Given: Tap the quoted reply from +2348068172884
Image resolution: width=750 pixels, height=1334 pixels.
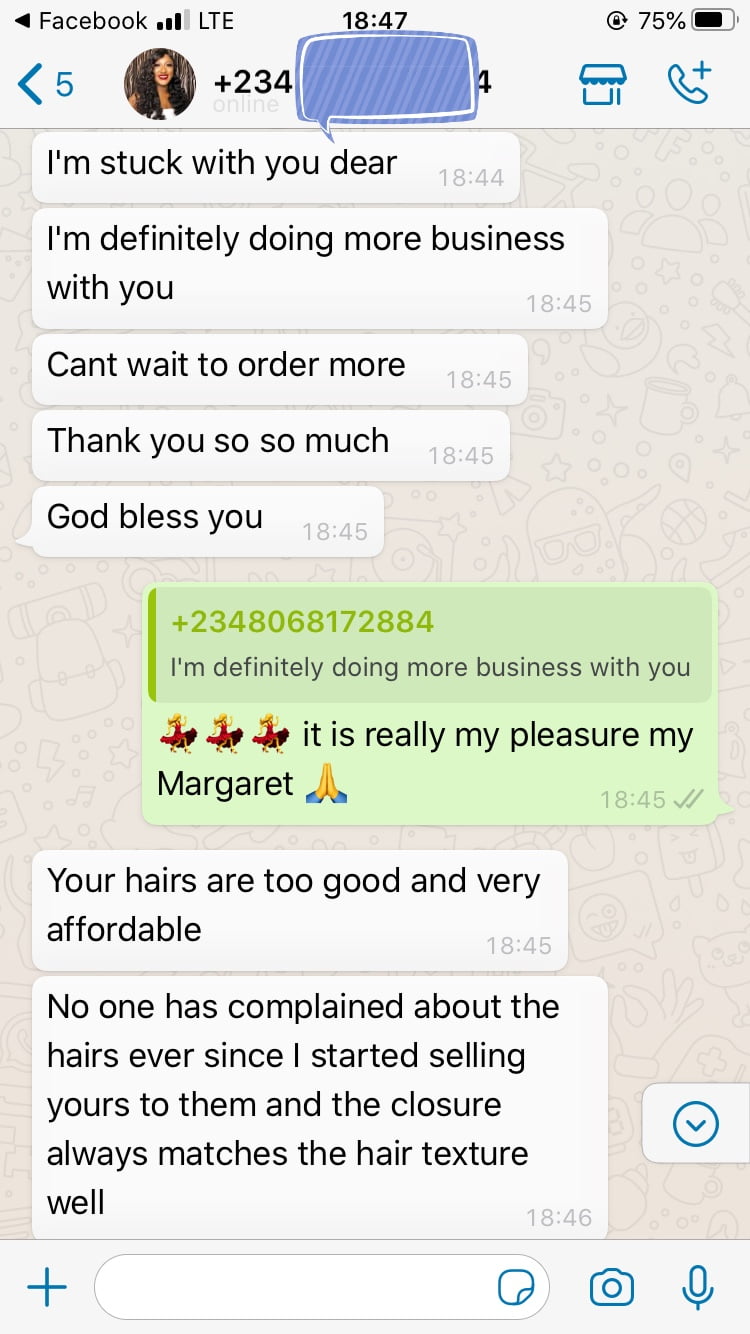Looking at the screenshot, I should click(430, 645).
